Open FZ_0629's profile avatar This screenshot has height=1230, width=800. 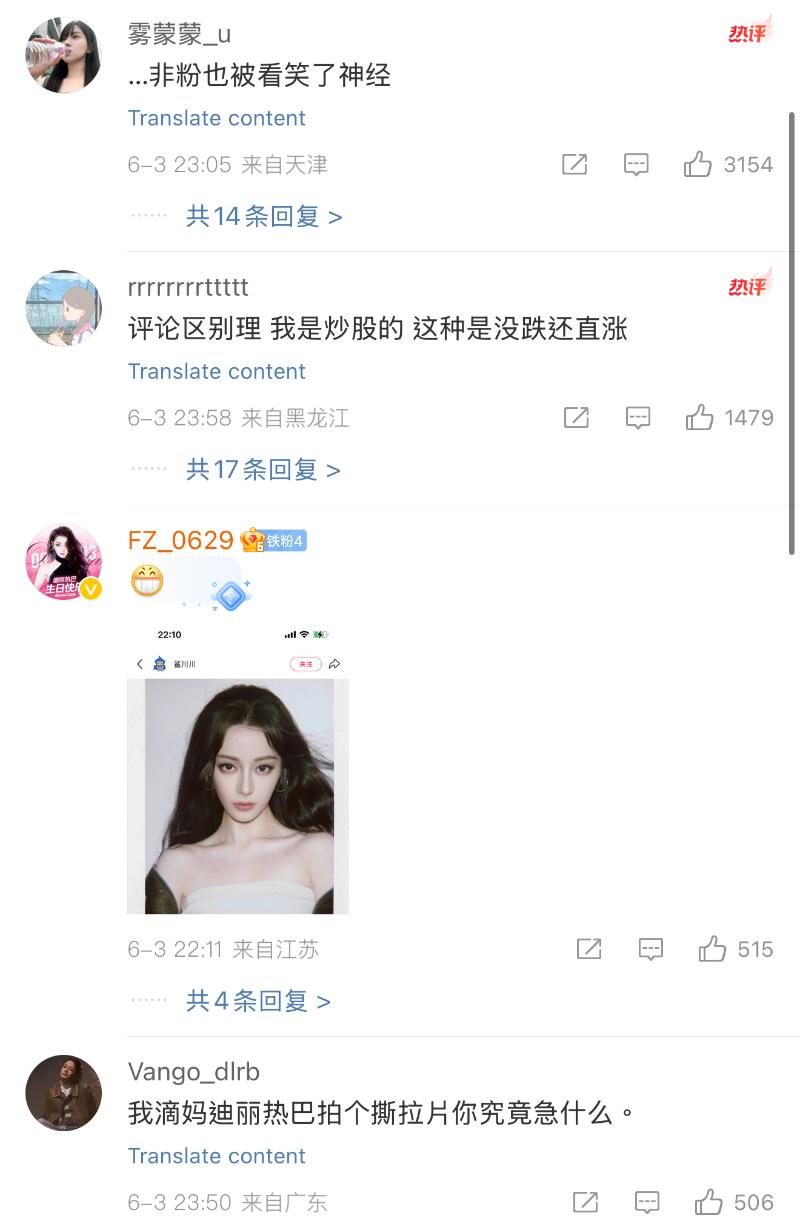tap(64, 562)
